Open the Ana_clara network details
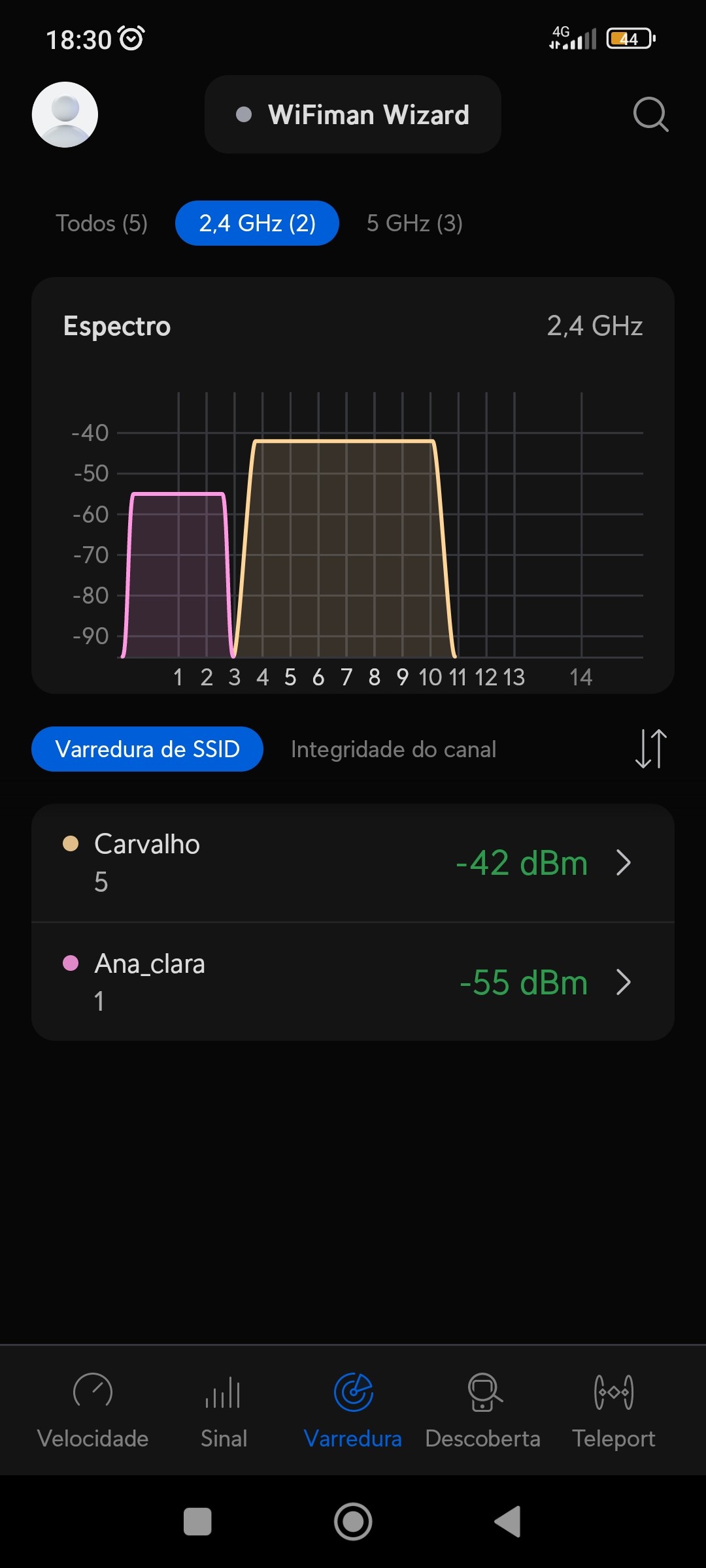 pos(353,982)
